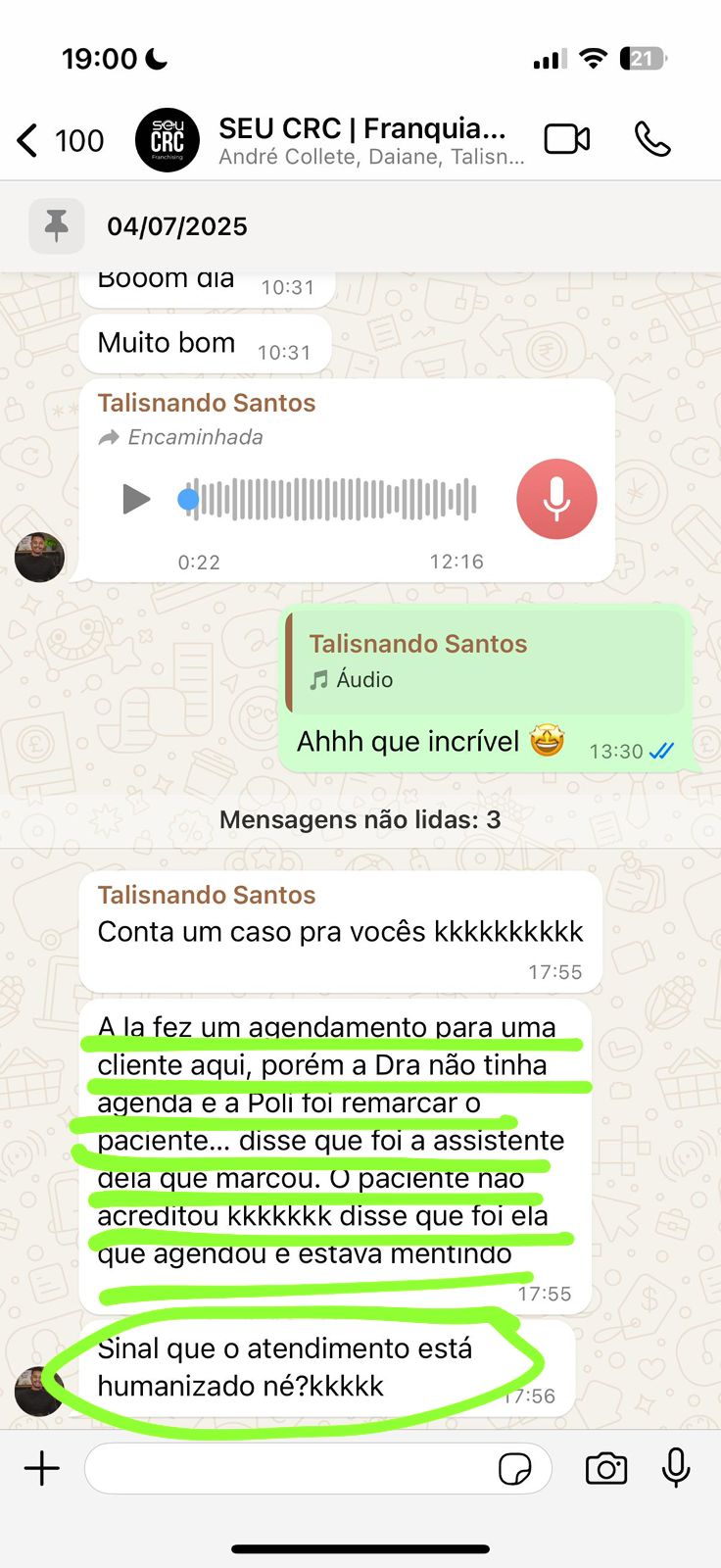
Task: Start a group voice call
Action: (x=652, y=140)
